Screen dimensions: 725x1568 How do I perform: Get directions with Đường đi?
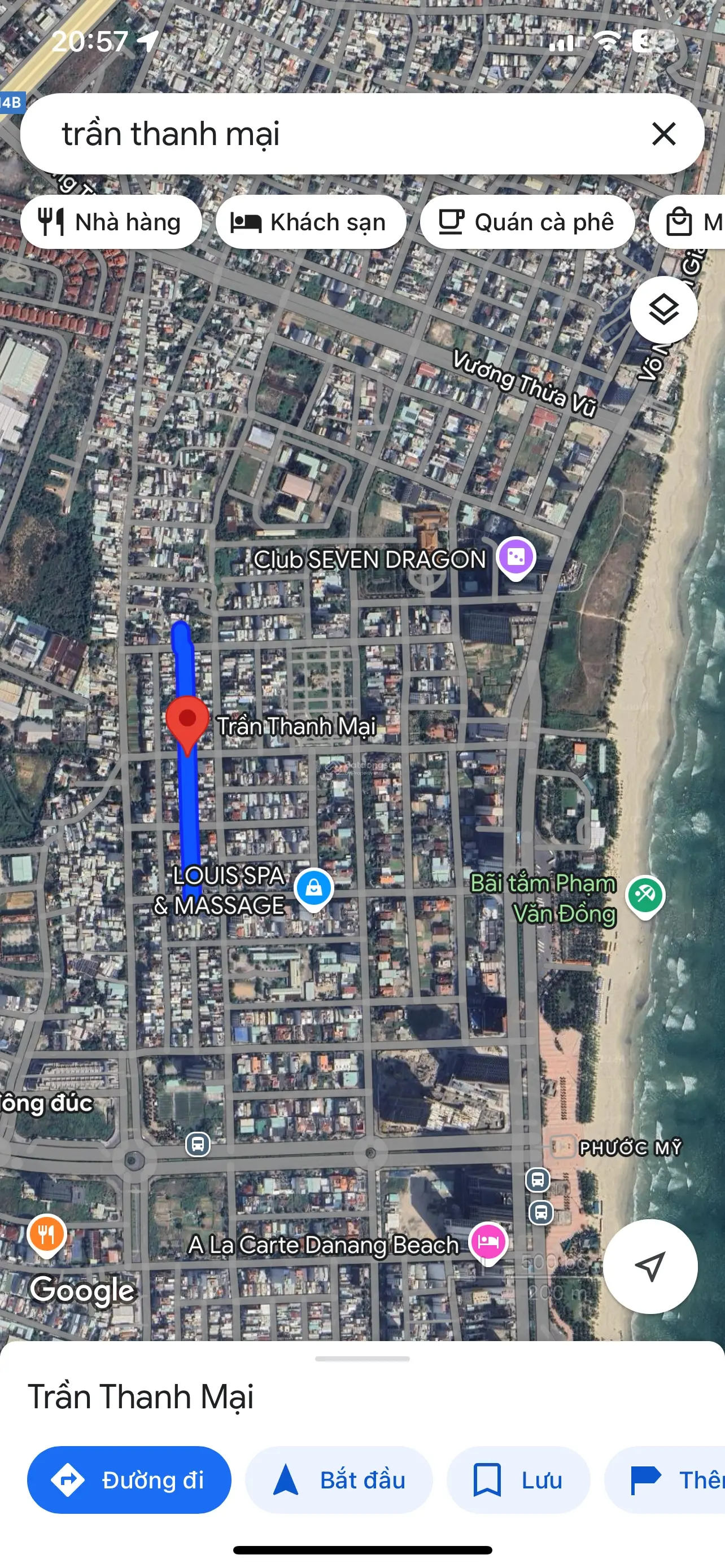[129, 1480]
